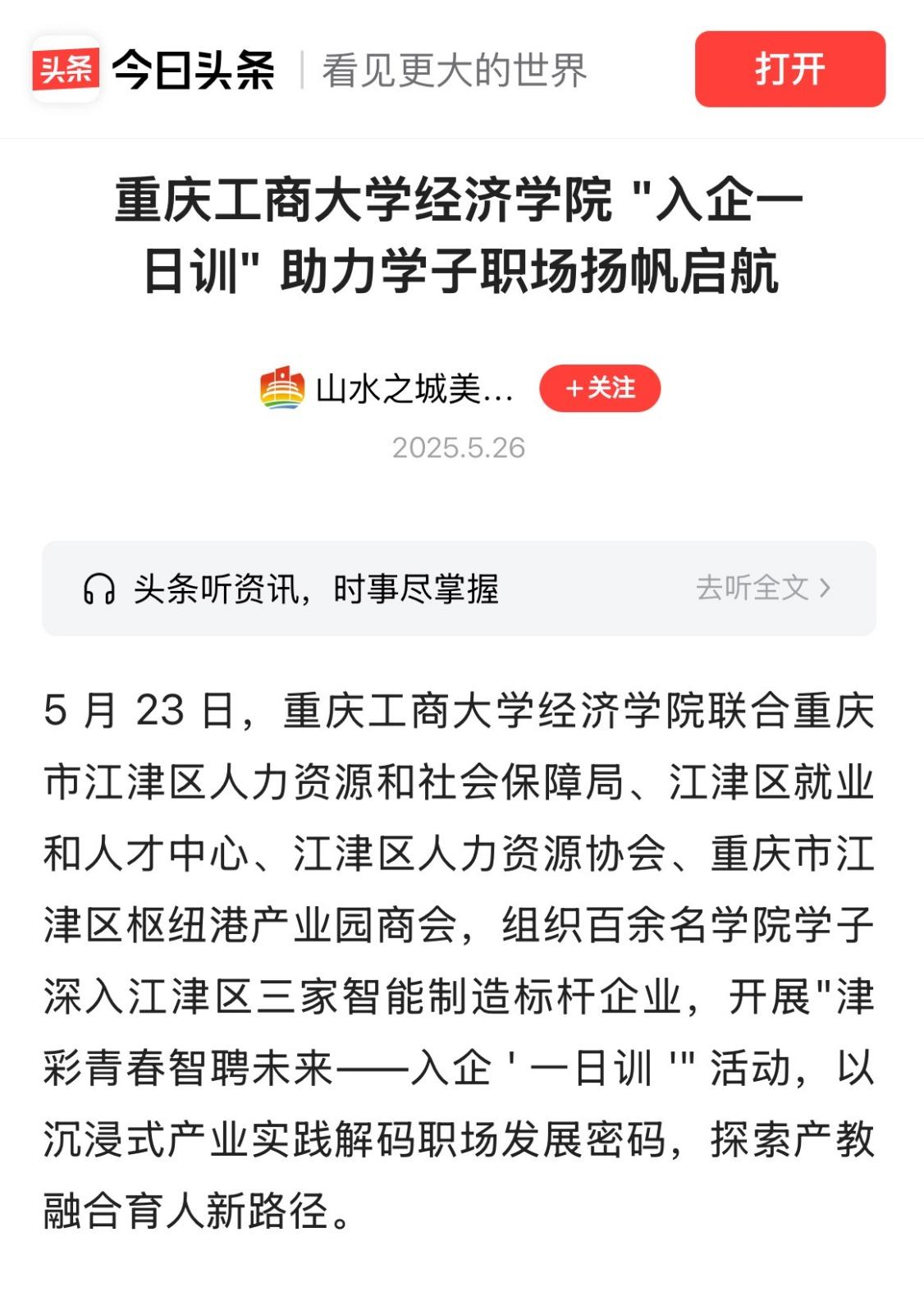The height and width of the screenshot is (1301, 924).
Task: Listen to full article via 去听全文
Action: [x=763, y=588]
